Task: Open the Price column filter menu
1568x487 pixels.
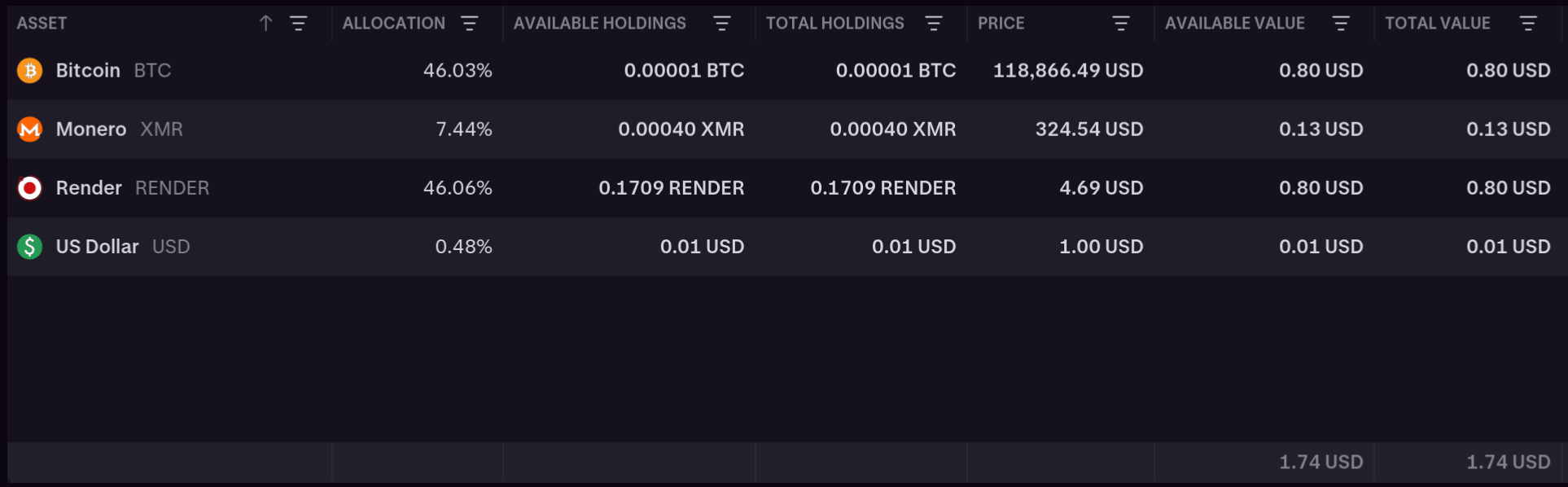Action: pyautogui.click(x=1121, y=24)
